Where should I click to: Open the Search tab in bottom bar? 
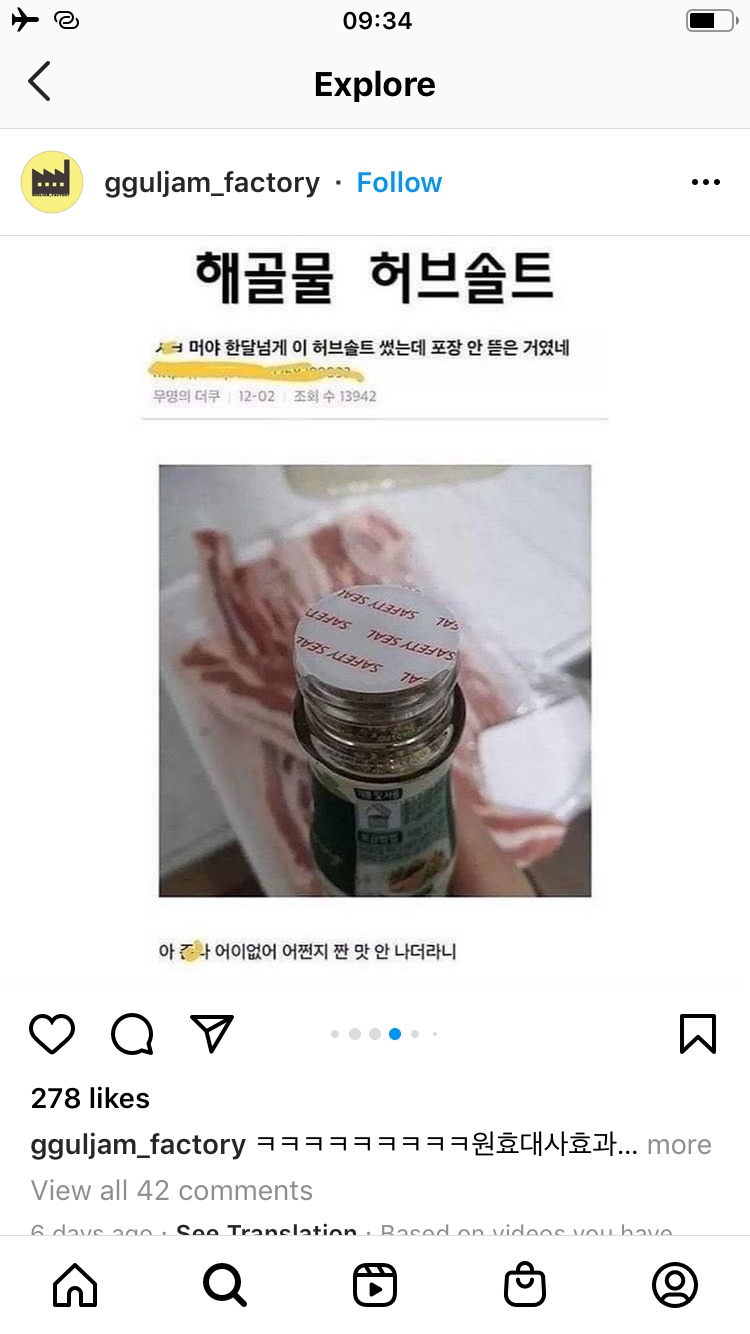point(225,1285)
